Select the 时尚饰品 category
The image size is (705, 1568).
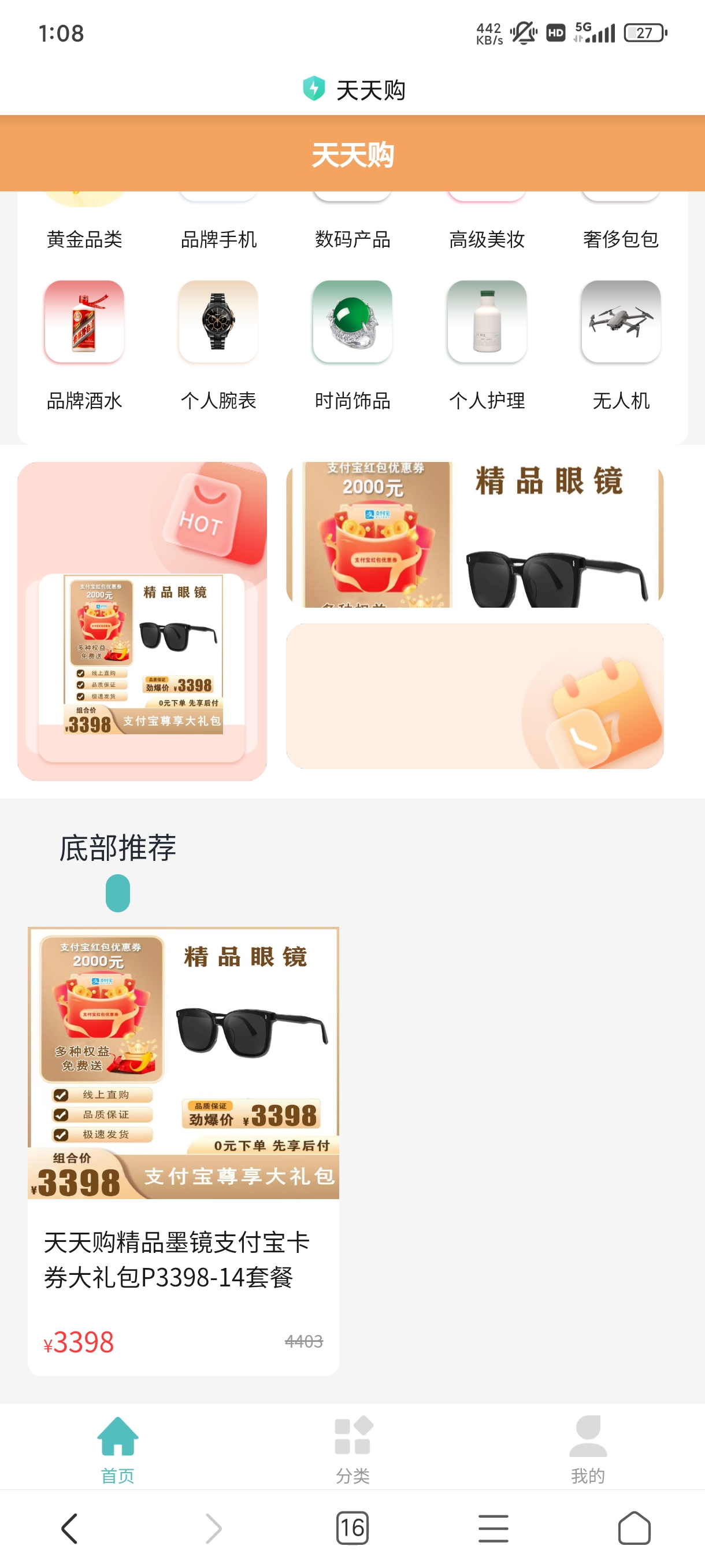pos(352,346)
